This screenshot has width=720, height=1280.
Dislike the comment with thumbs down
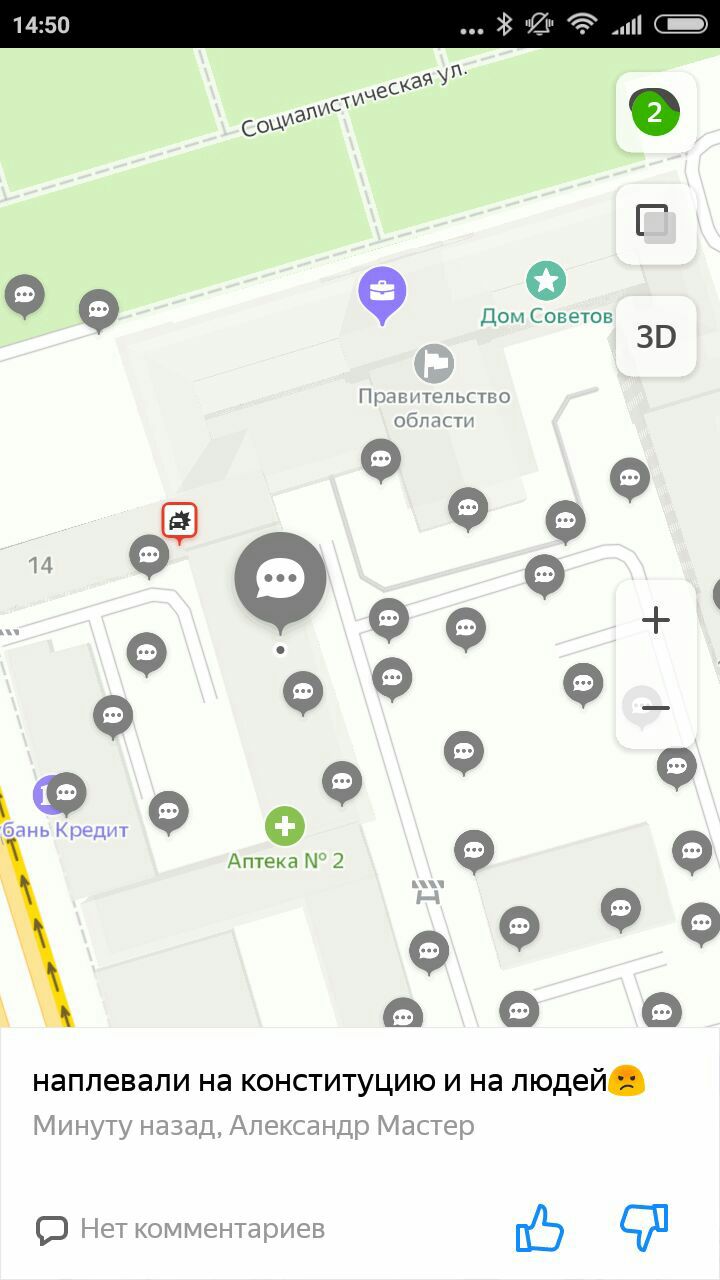(x=644, y=1227)
